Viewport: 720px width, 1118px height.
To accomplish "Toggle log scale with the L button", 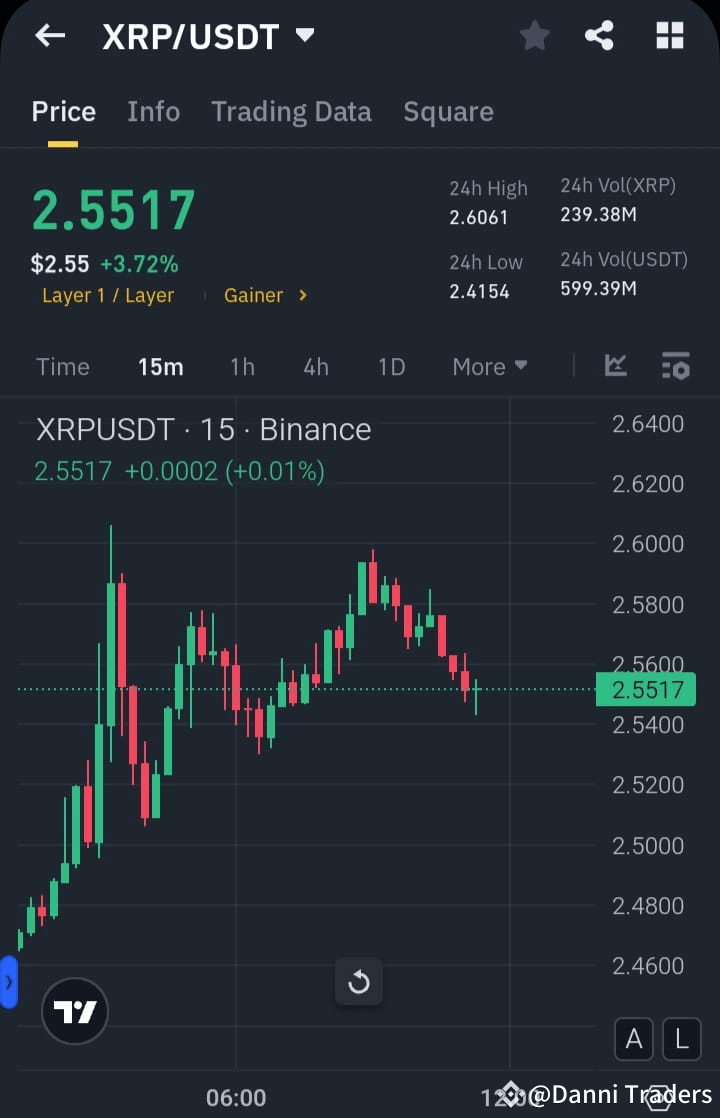I will pyautogui.click(x=681, y=1039).
